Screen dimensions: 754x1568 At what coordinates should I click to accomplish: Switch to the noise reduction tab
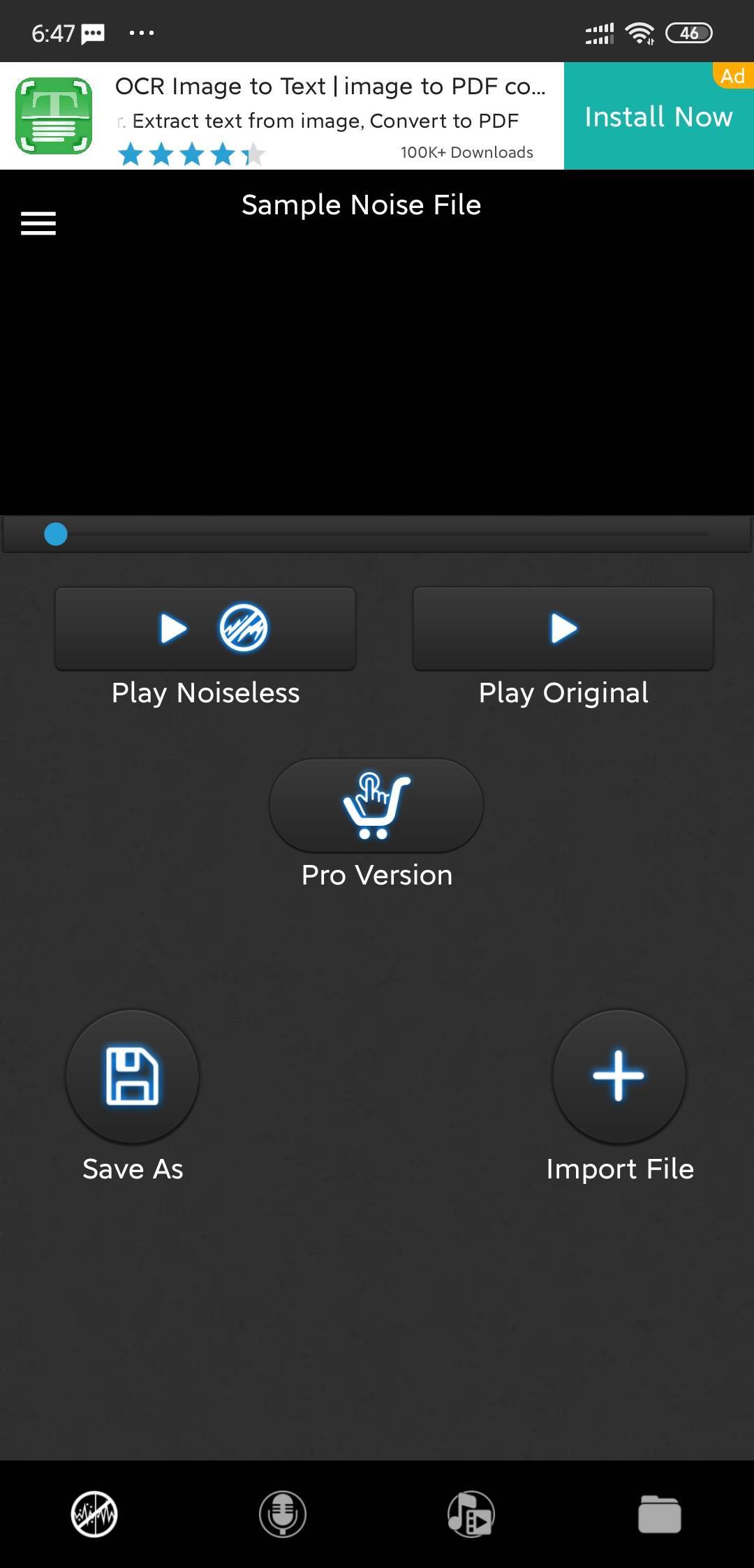94,1514
